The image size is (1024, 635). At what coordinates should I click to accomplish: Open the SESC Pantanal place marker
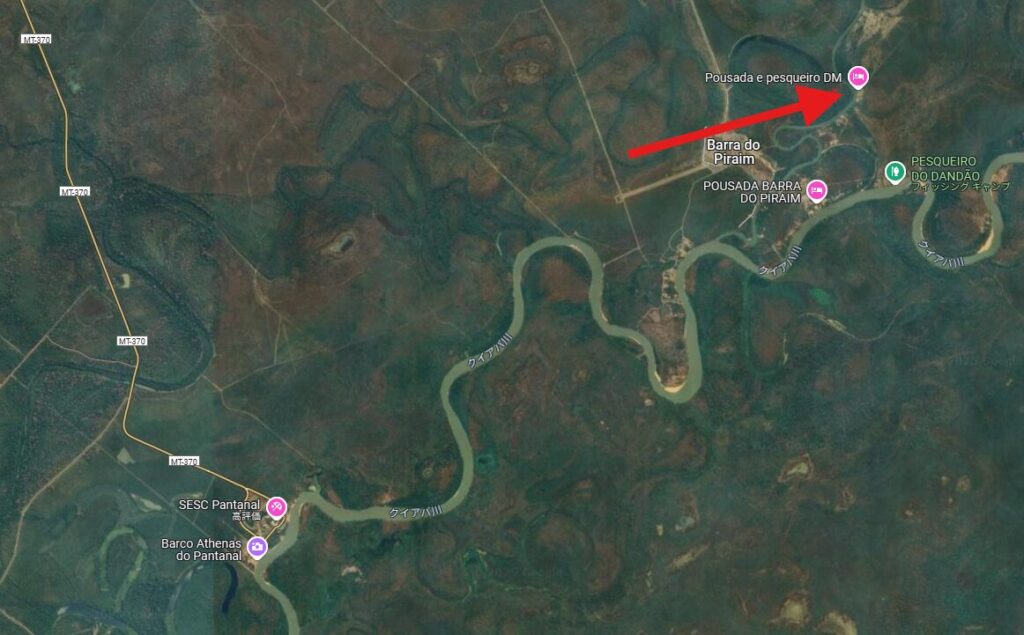[x=276, y=508]
